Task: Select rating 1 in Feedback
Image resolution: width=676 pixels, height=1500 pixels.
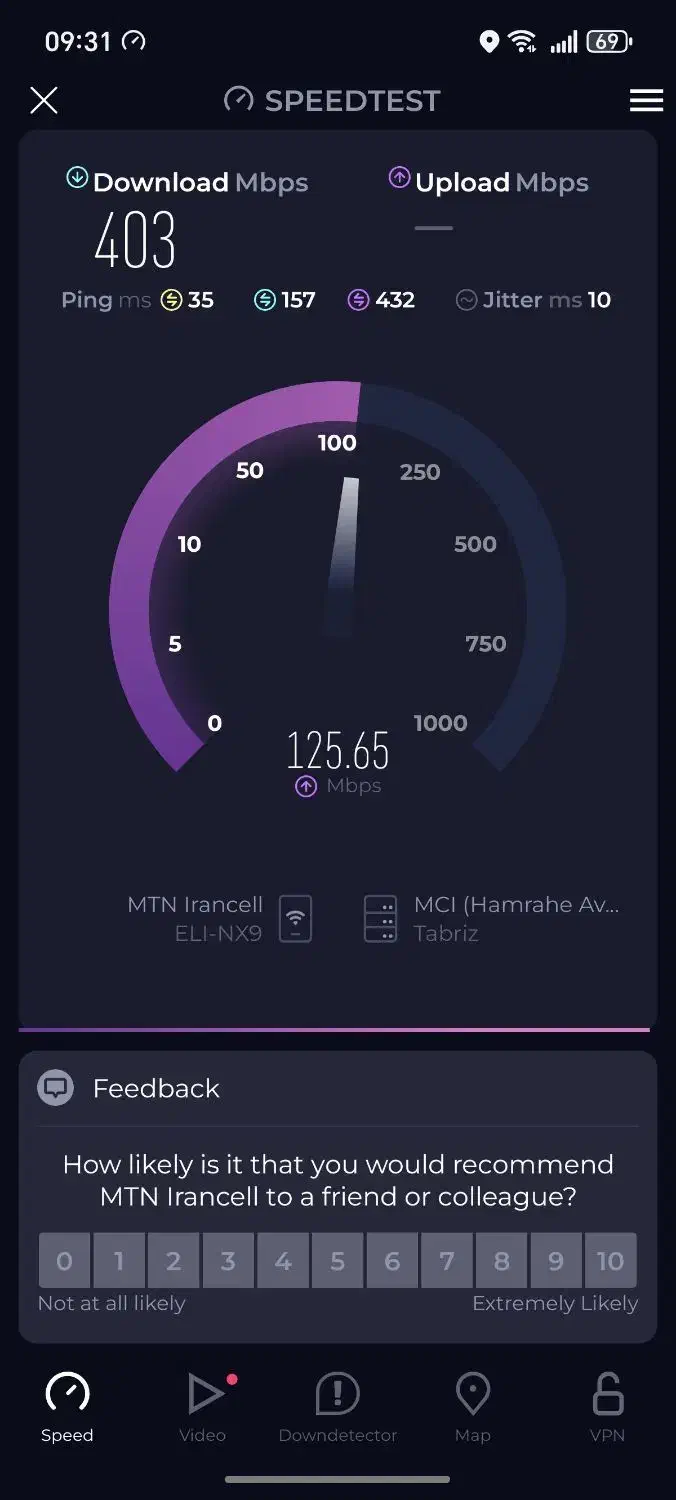Action: (119, 1261)
